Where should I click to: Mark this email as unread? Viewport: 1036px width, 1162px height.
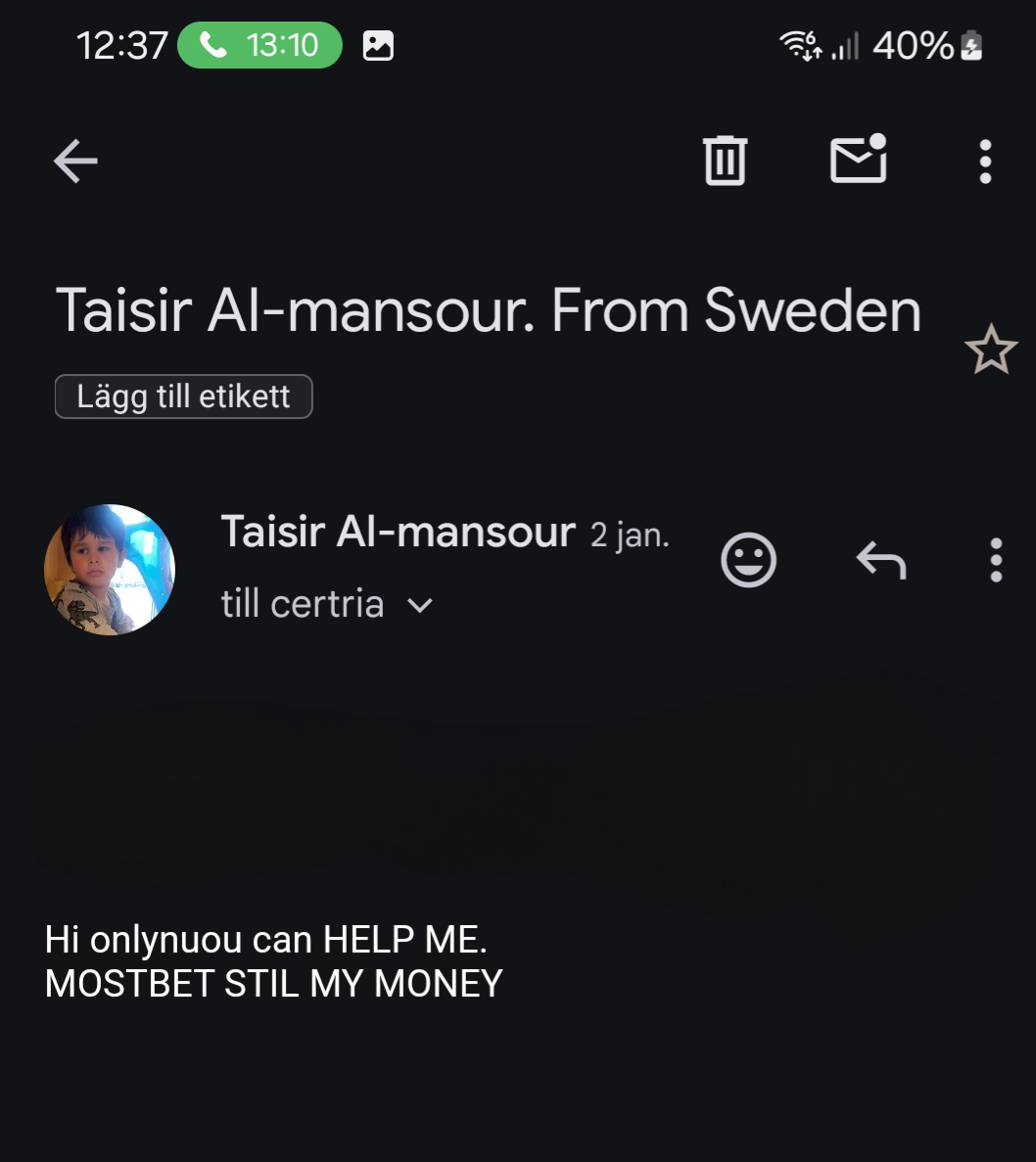[858, 160]
